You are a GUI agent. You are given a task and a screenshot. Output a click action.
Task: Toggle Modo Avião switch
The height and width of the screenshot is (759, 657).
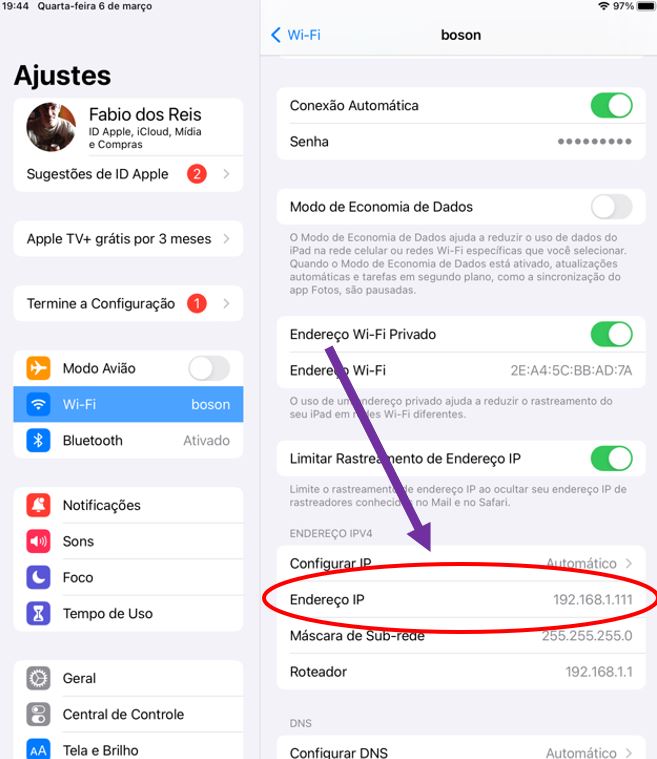tap(209, 368)
